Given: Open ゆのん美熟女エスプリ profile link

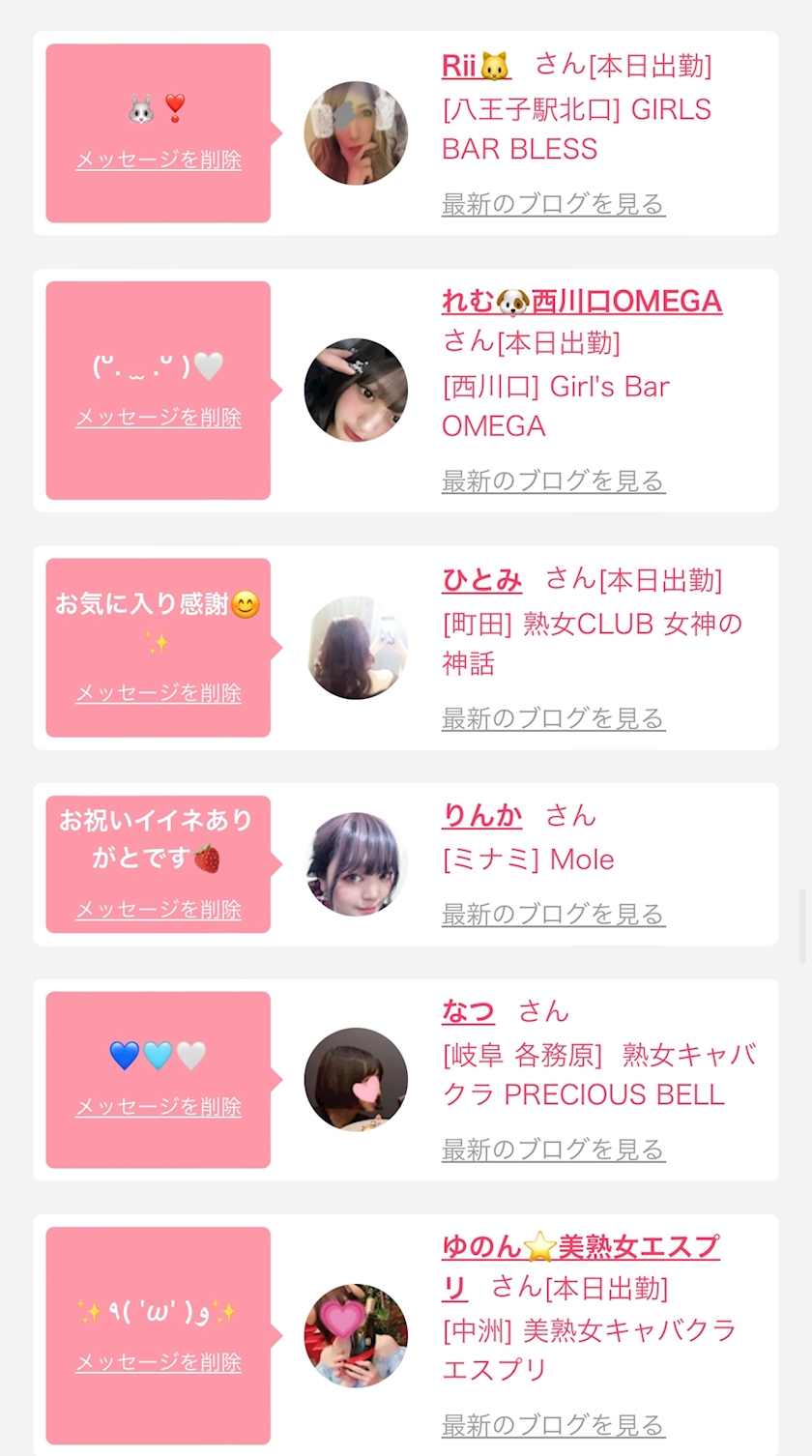Looking at the screenshot, I should click(x=580, y=1247).
